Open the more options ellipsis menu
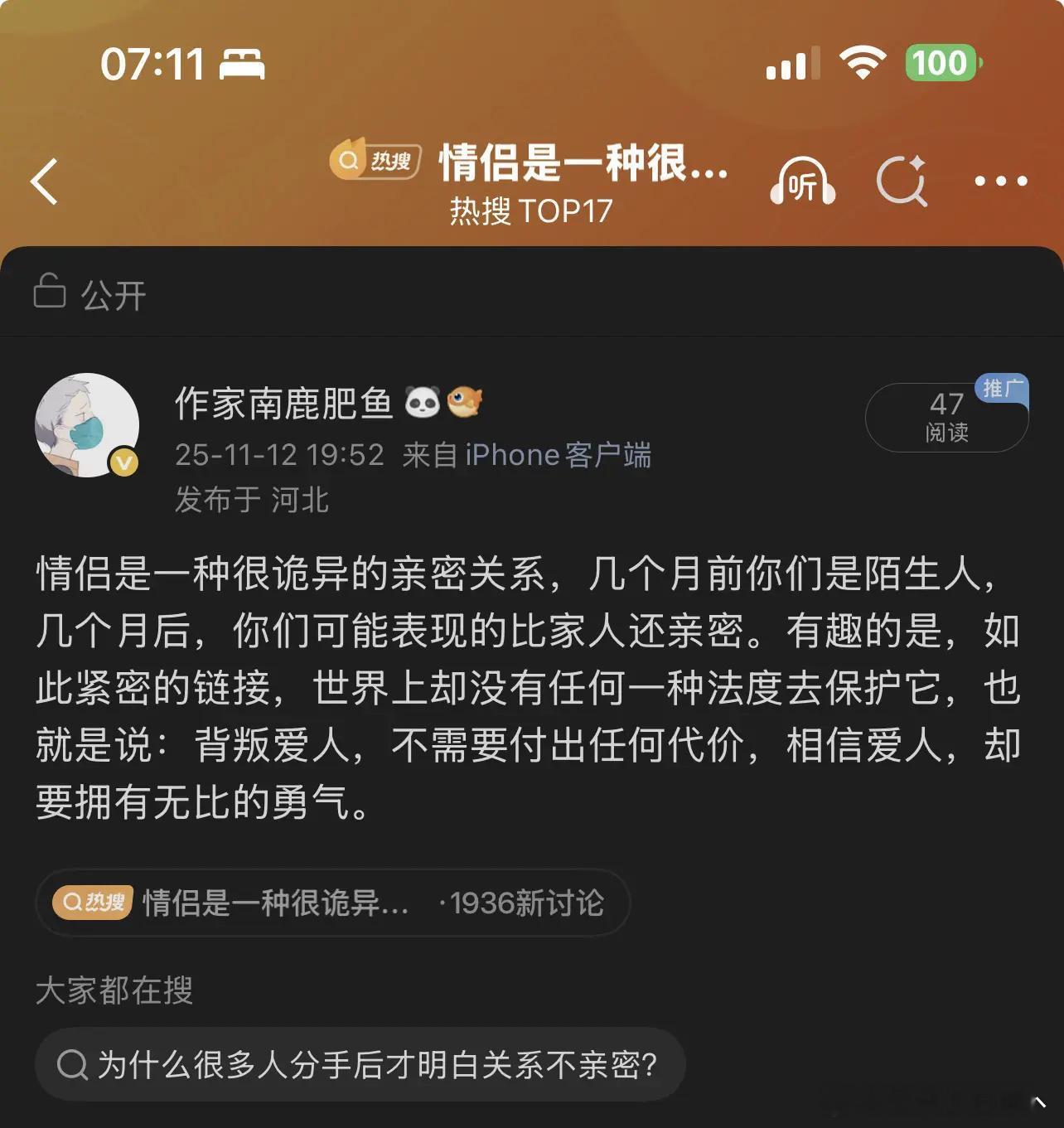The height and width of the screenshot is (1128, 1064). click(999, 182)
